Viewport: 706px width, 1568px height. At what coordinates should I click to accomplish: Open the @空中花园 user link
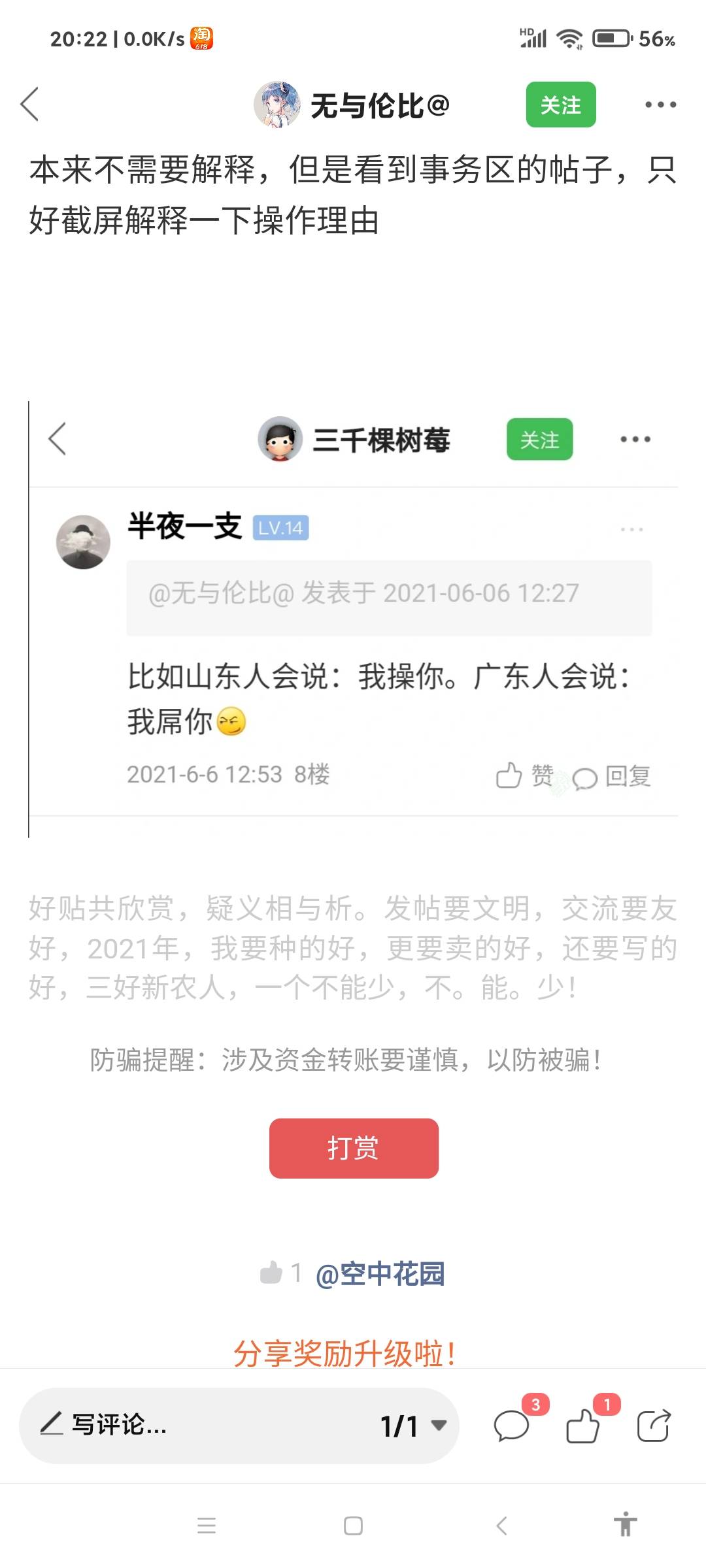pyautogui.click(x=380, y=1274)
